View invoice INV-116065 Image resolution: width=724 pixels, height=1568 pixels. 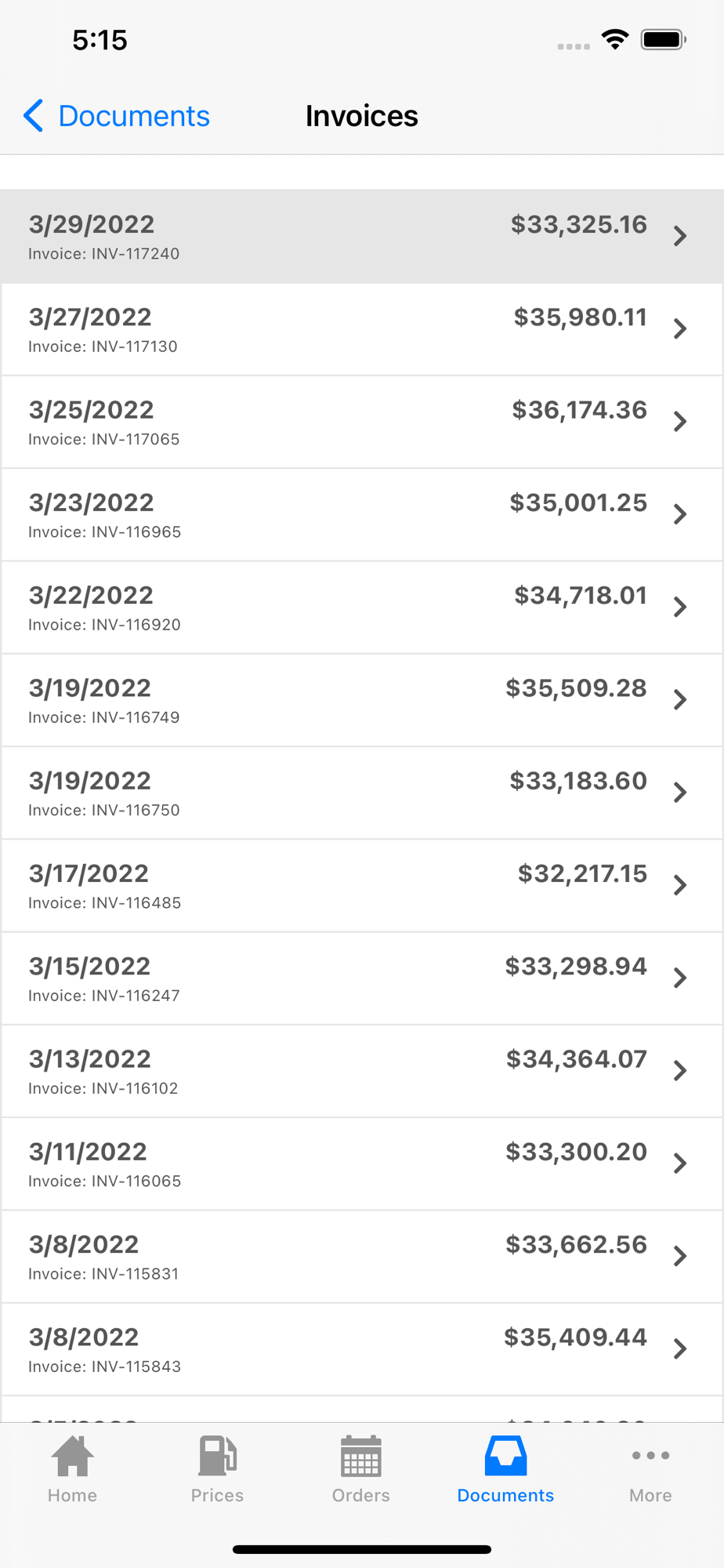tap(362, 1164)
